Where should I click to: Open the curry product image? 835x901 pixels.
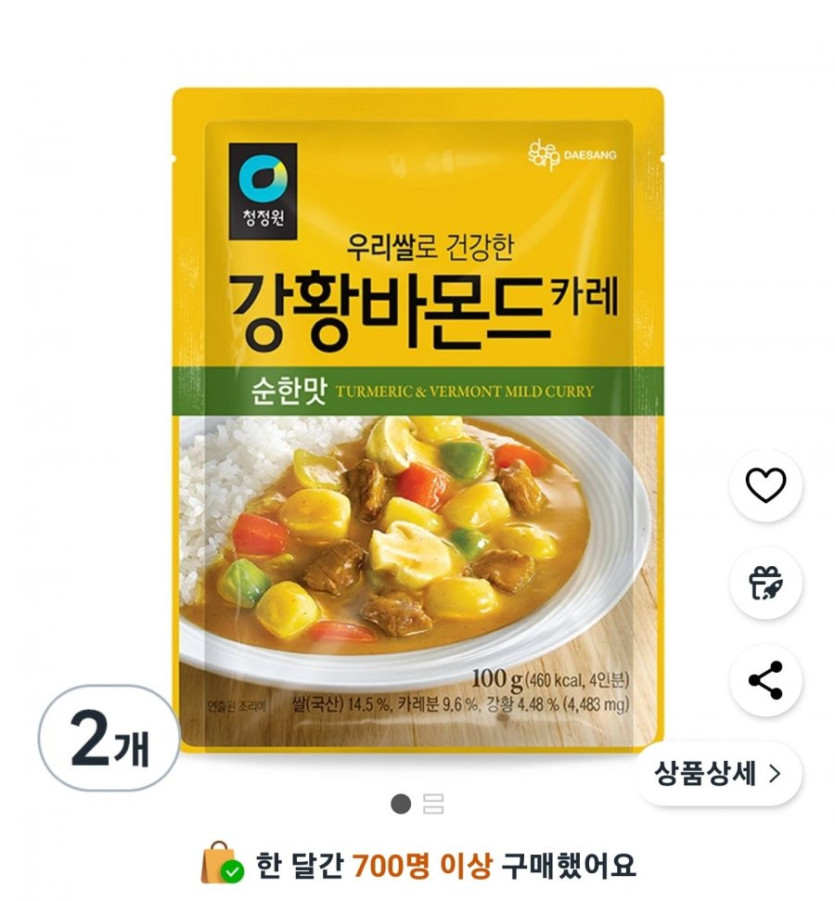pyautogui.click(x=417, y=420)
